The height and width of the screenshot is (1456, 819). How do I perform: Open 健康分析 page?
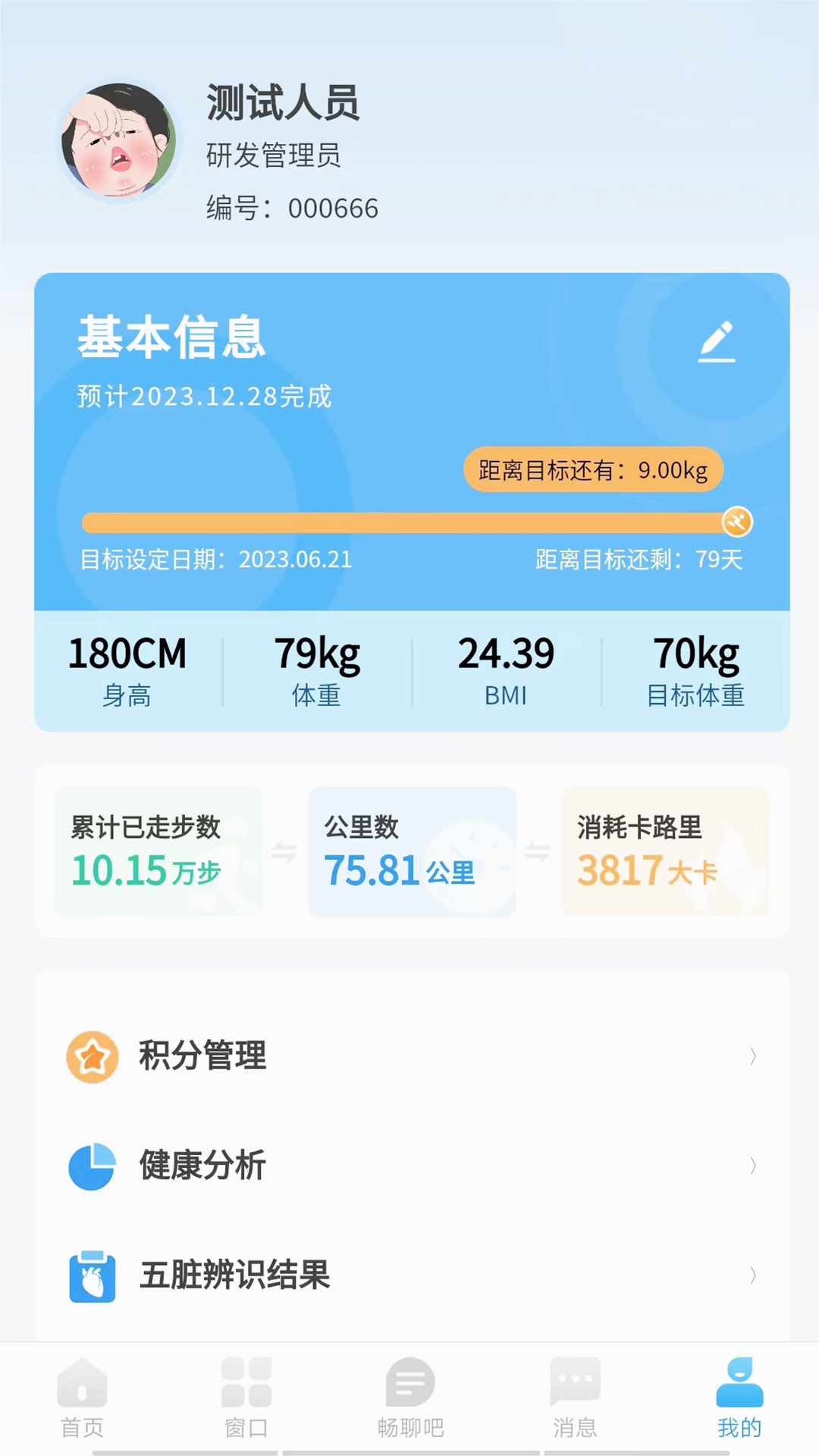coord(201,1166)
